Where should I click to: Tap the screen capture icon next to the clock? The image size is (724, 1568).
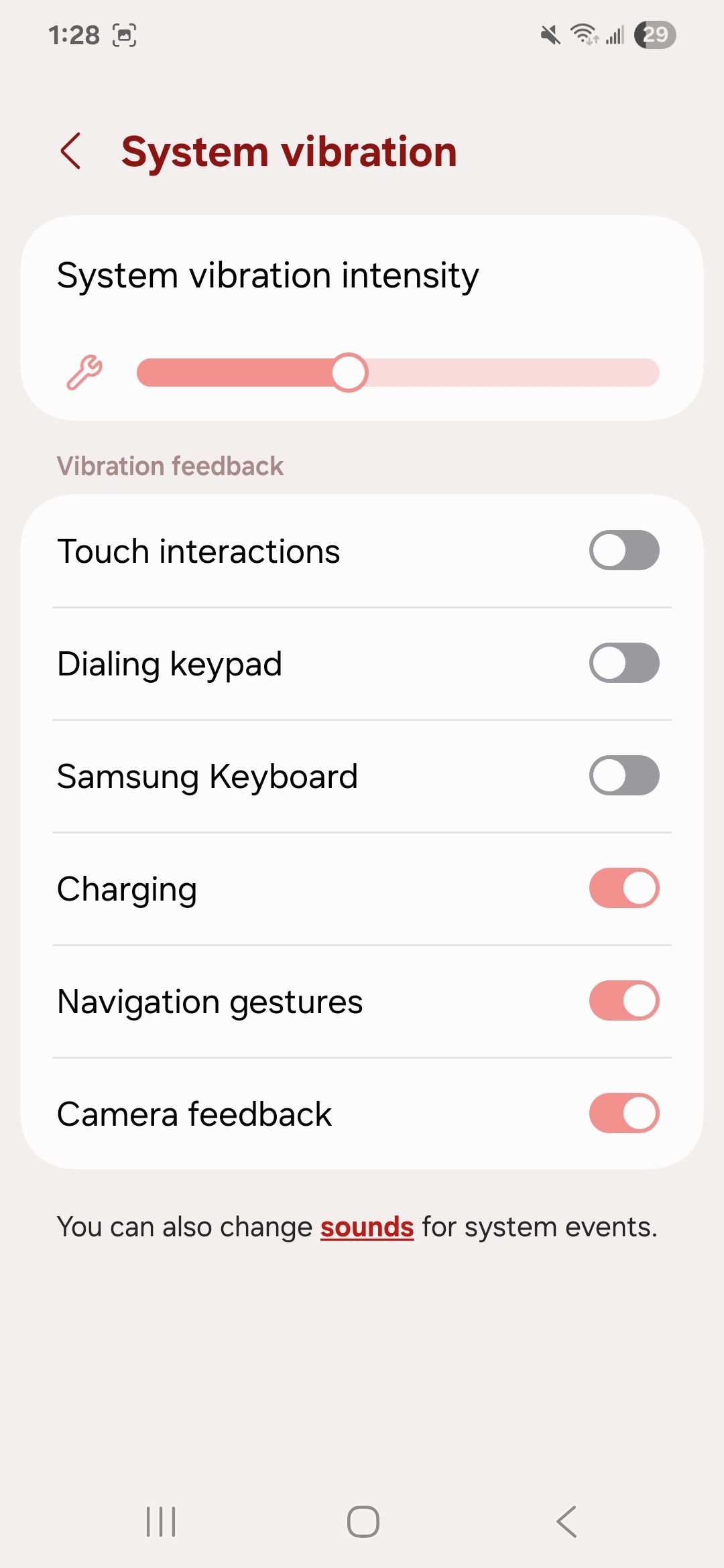click(124, 35)
